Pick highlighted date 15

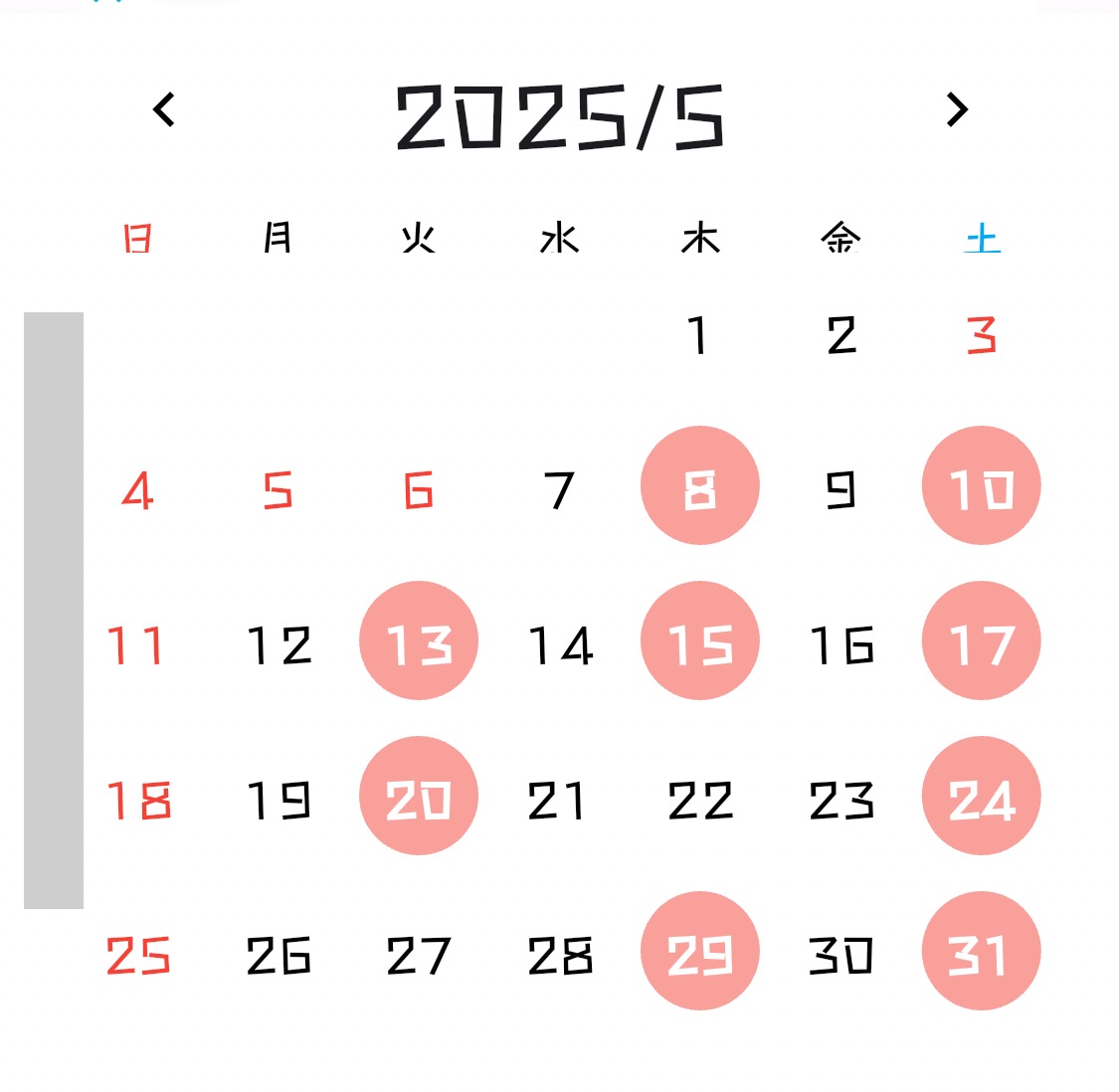700,640
